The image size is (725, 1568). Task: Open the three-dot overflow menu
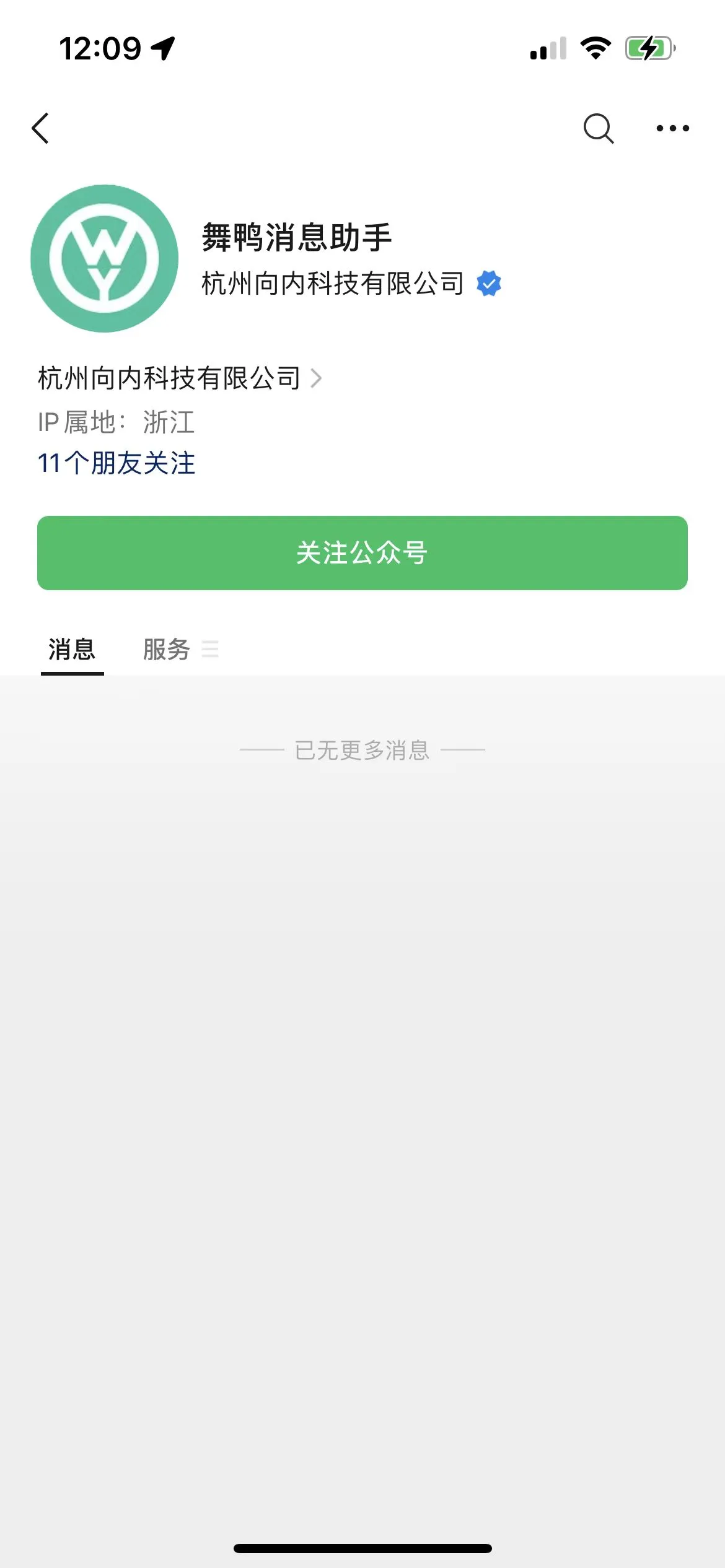(672, 128)
